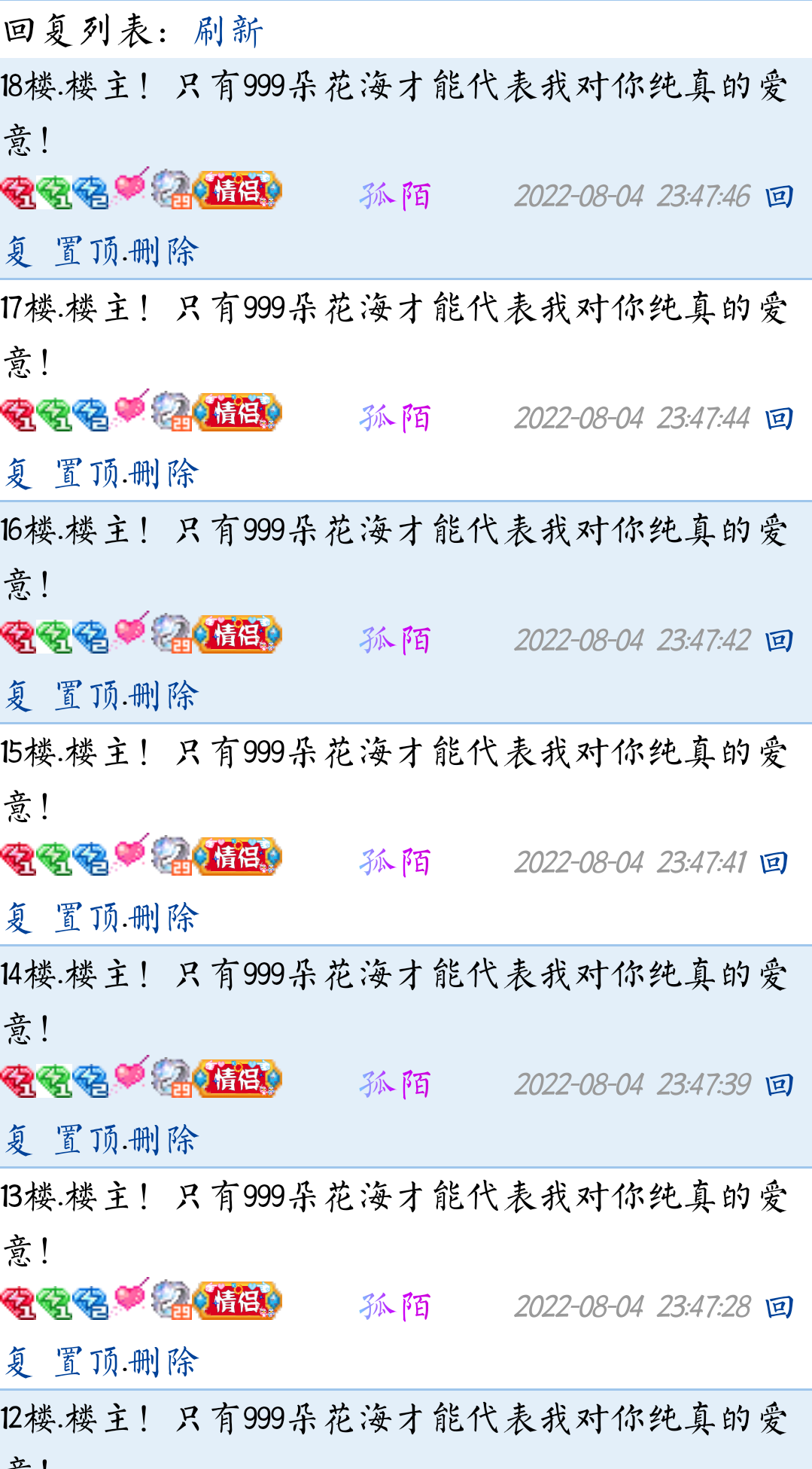Open 孤陌's profile on the 16楼 reply
This screenshot has width=812, height=1469.
[395, 640]
